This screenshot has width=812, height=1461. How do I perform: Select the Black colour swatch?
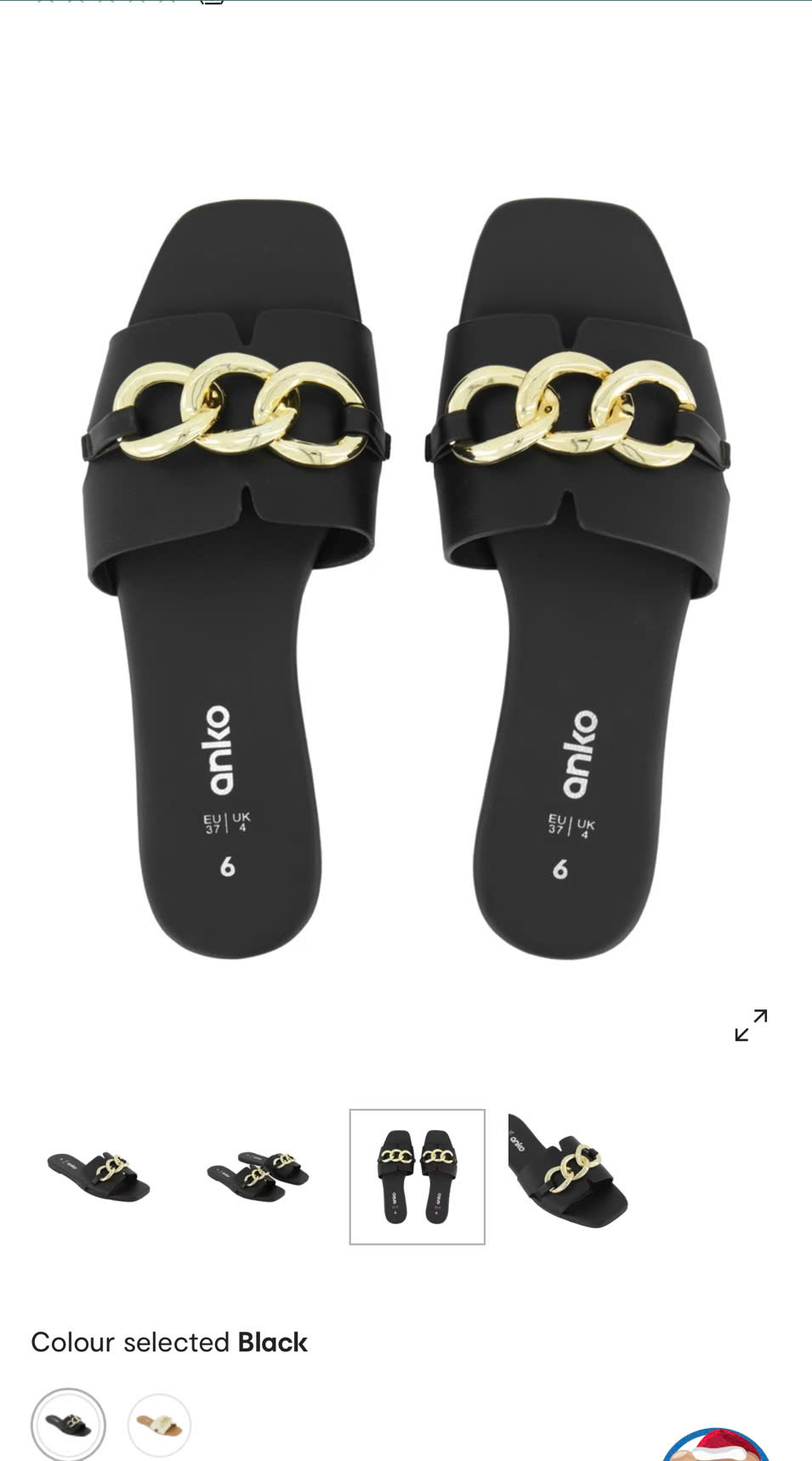(x=68, y=1424)
